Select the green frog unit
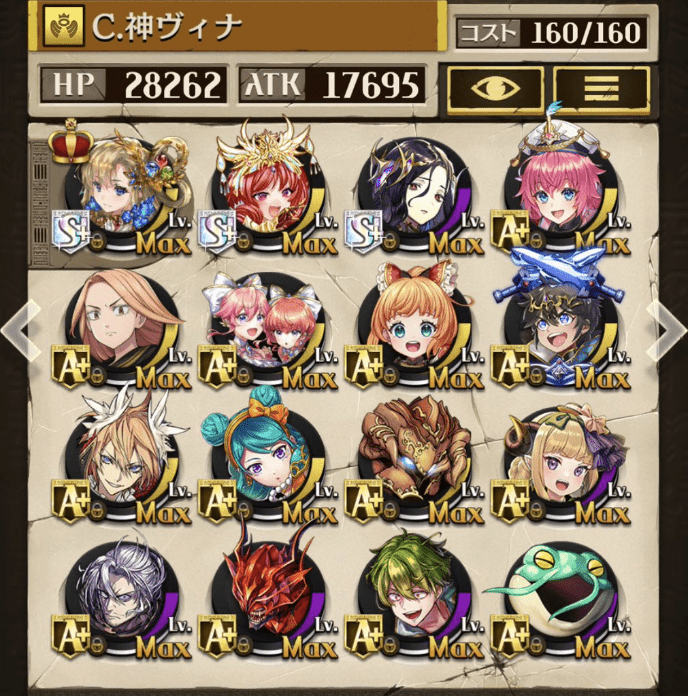The image size is (688, 696). click(x=556, y=598)
